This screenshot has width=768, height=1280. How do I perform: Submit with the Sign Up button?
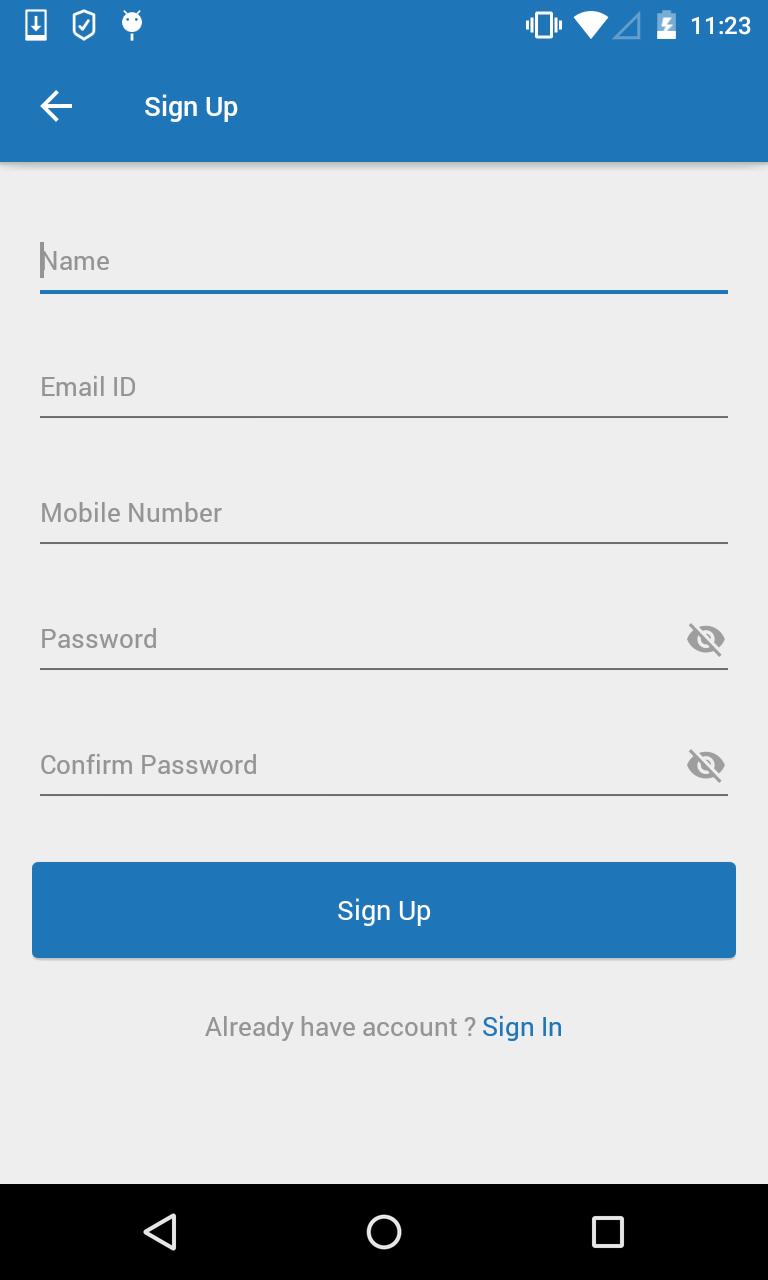[384, 910]
